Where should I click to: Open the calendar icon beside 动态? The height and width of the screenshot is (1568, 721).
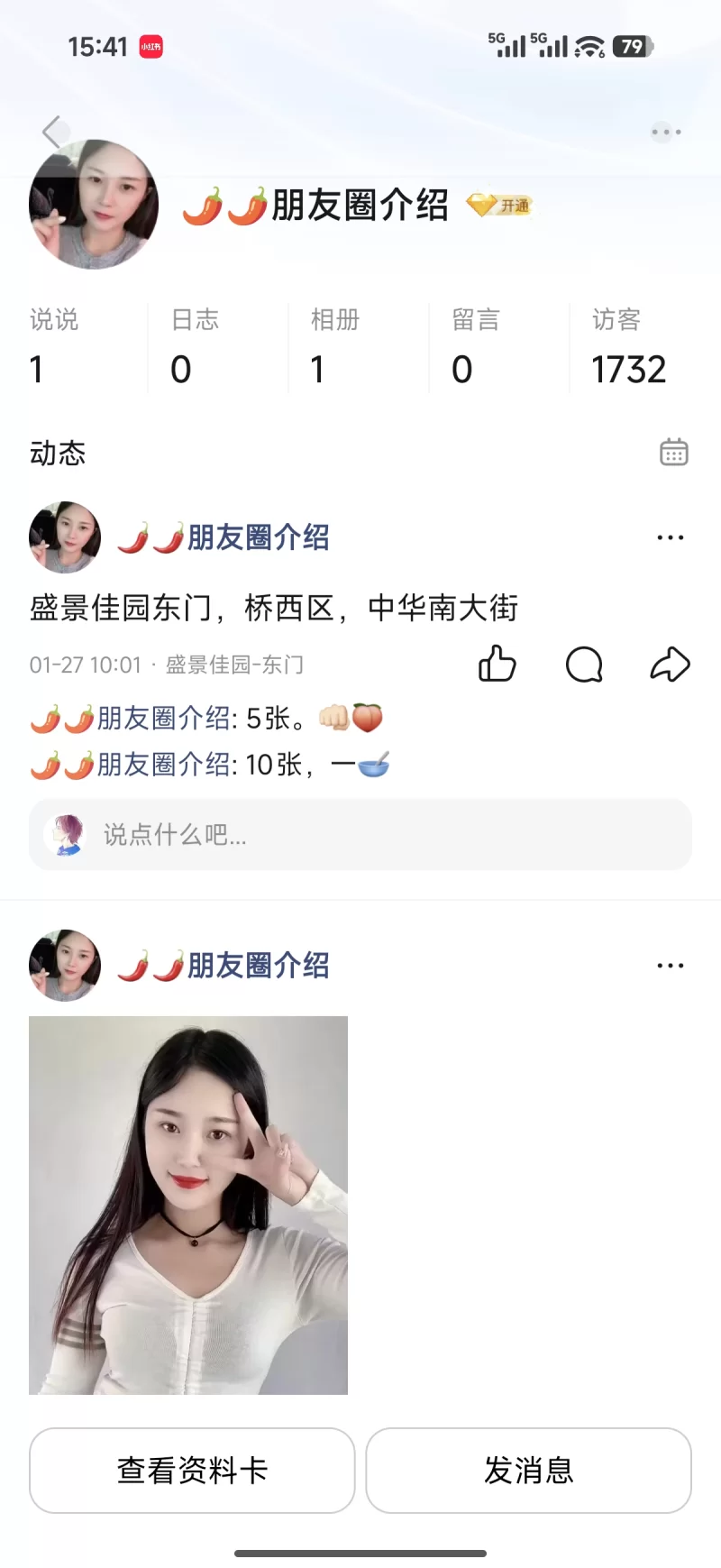point(673,452)
